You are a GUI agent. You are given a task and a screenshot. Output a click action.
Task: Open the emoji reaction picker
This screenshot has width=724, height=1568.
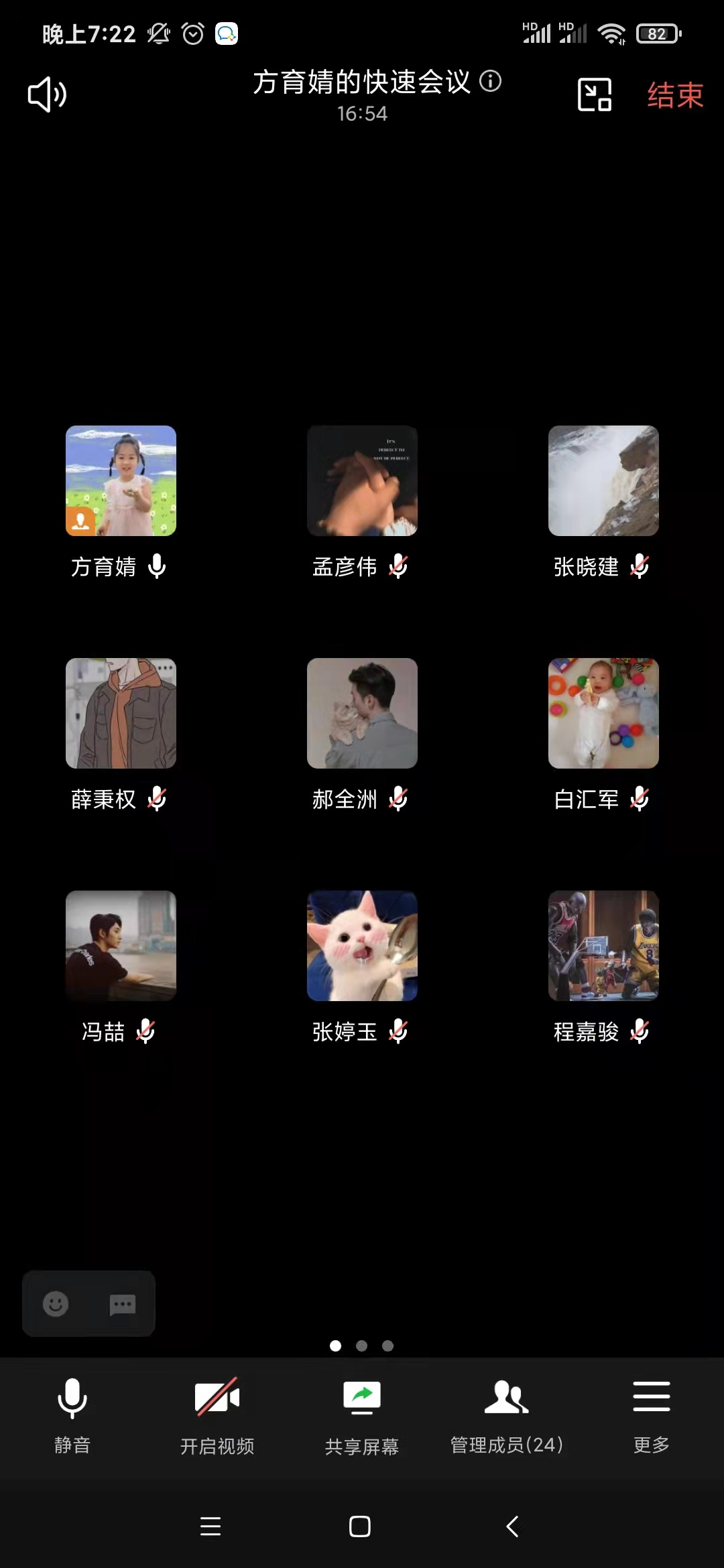[56, 1304]
